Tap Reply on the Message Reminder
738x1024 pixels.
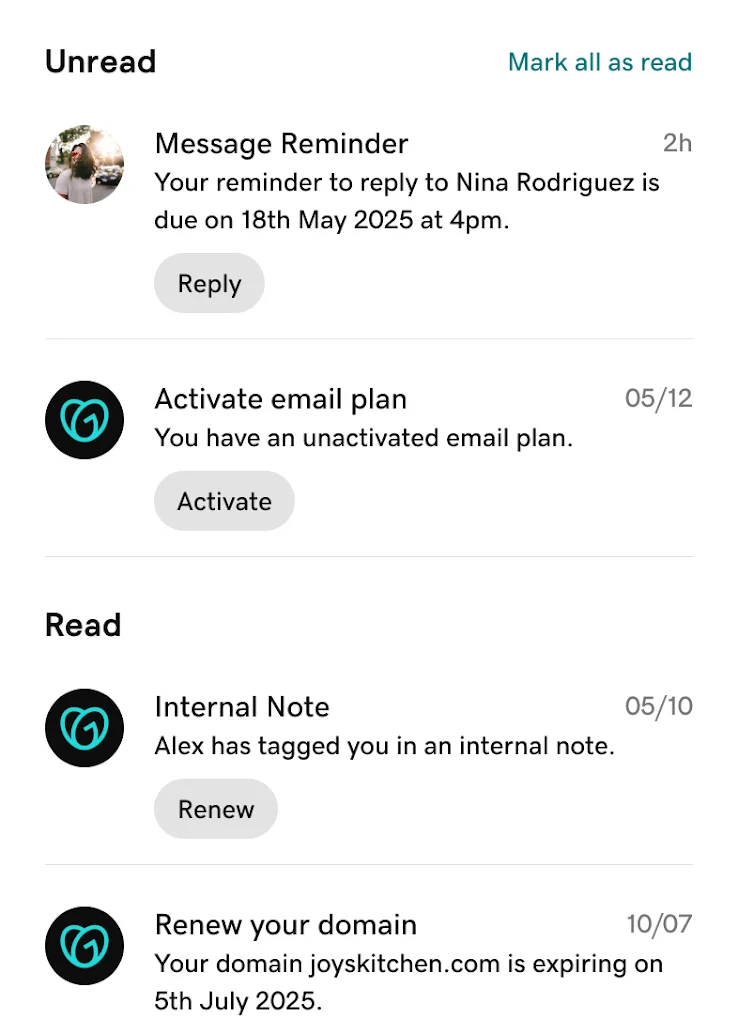click(209, 284)
